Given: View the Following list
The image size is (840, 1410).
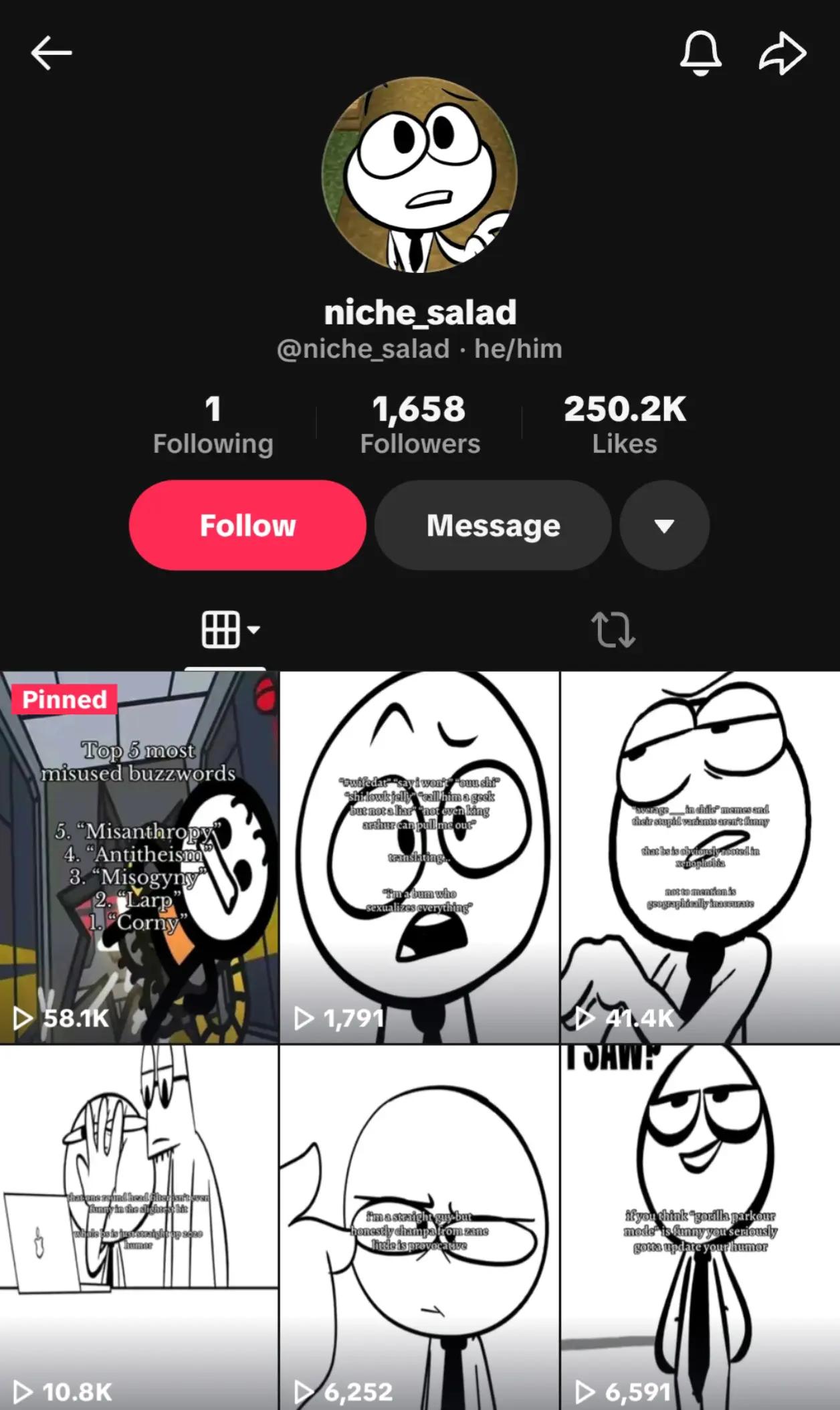Looking at the screenshot, I should [x=213, y=425].
